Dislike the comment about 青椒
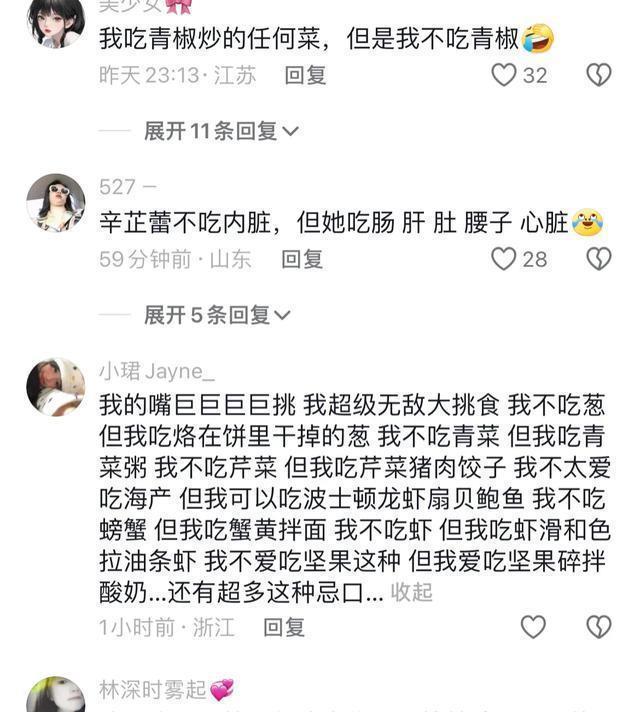 (x=598, y=75)
